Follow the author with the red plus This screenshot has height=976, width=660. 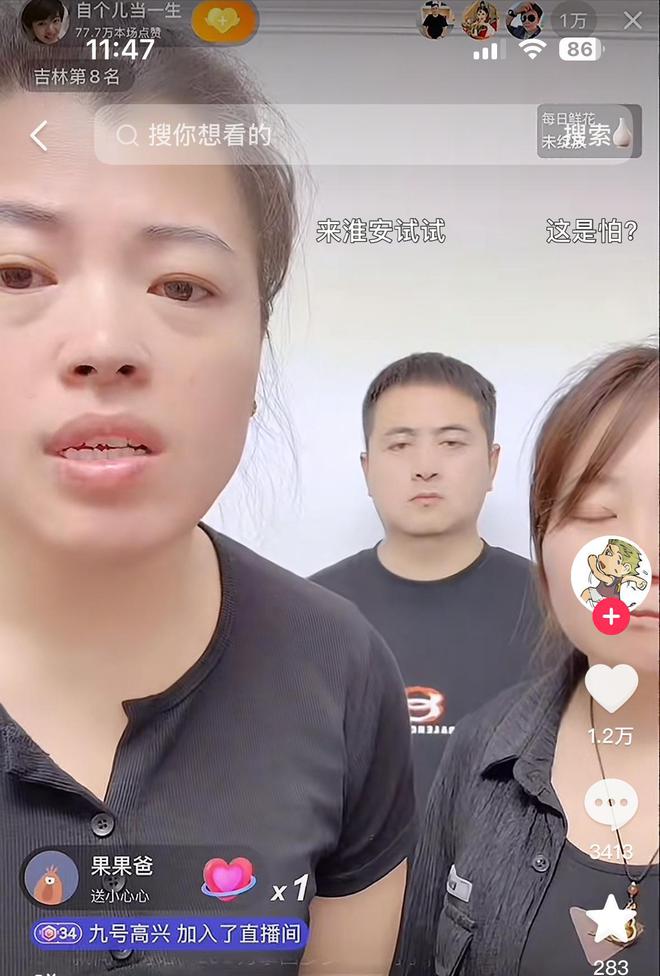pos(610,617)
